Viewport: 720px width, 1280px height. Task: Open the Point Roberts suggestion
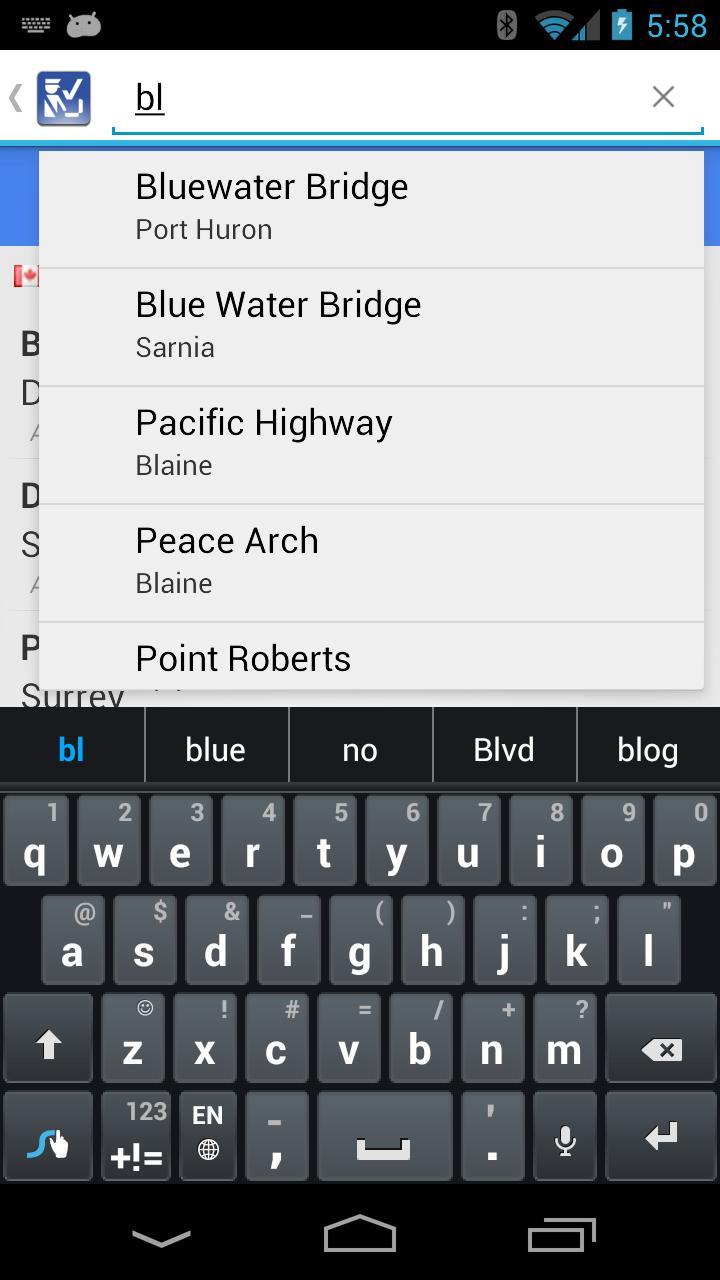[x=371, y=658]
